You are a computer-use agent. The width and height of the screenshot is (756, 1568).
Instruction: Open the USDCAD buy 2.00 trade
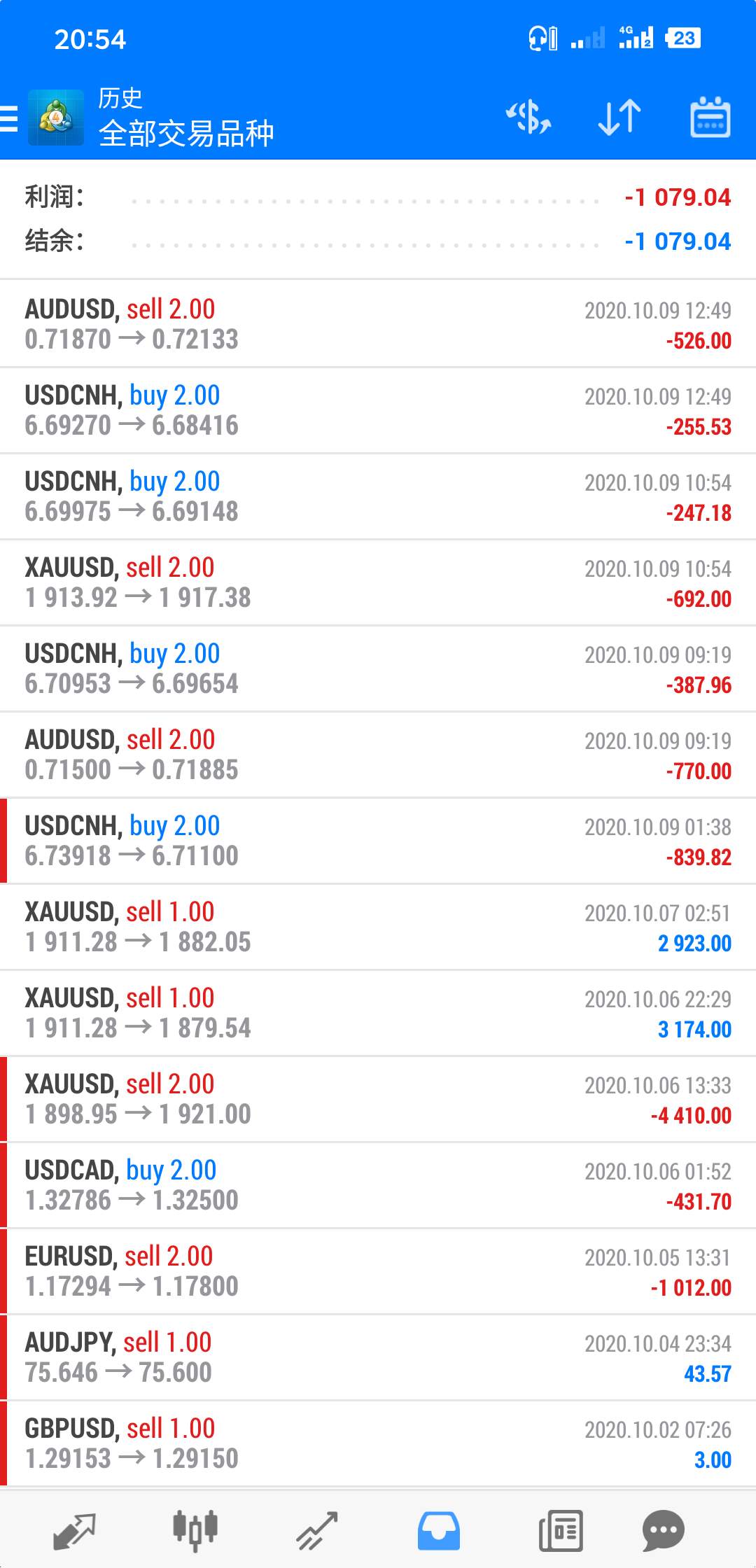coord(378,1185)
